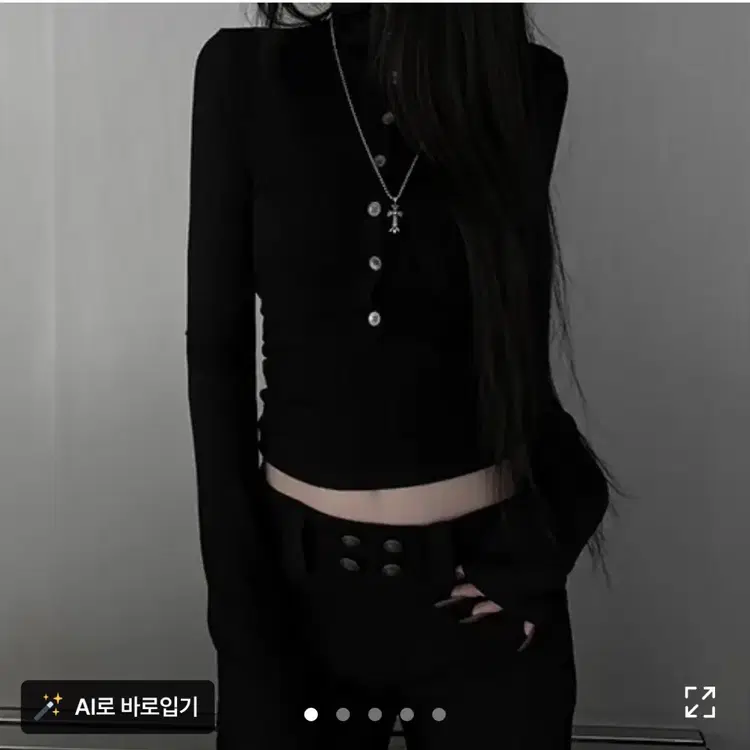Tap the AI로 바로입기 button

tap(118, 707)
